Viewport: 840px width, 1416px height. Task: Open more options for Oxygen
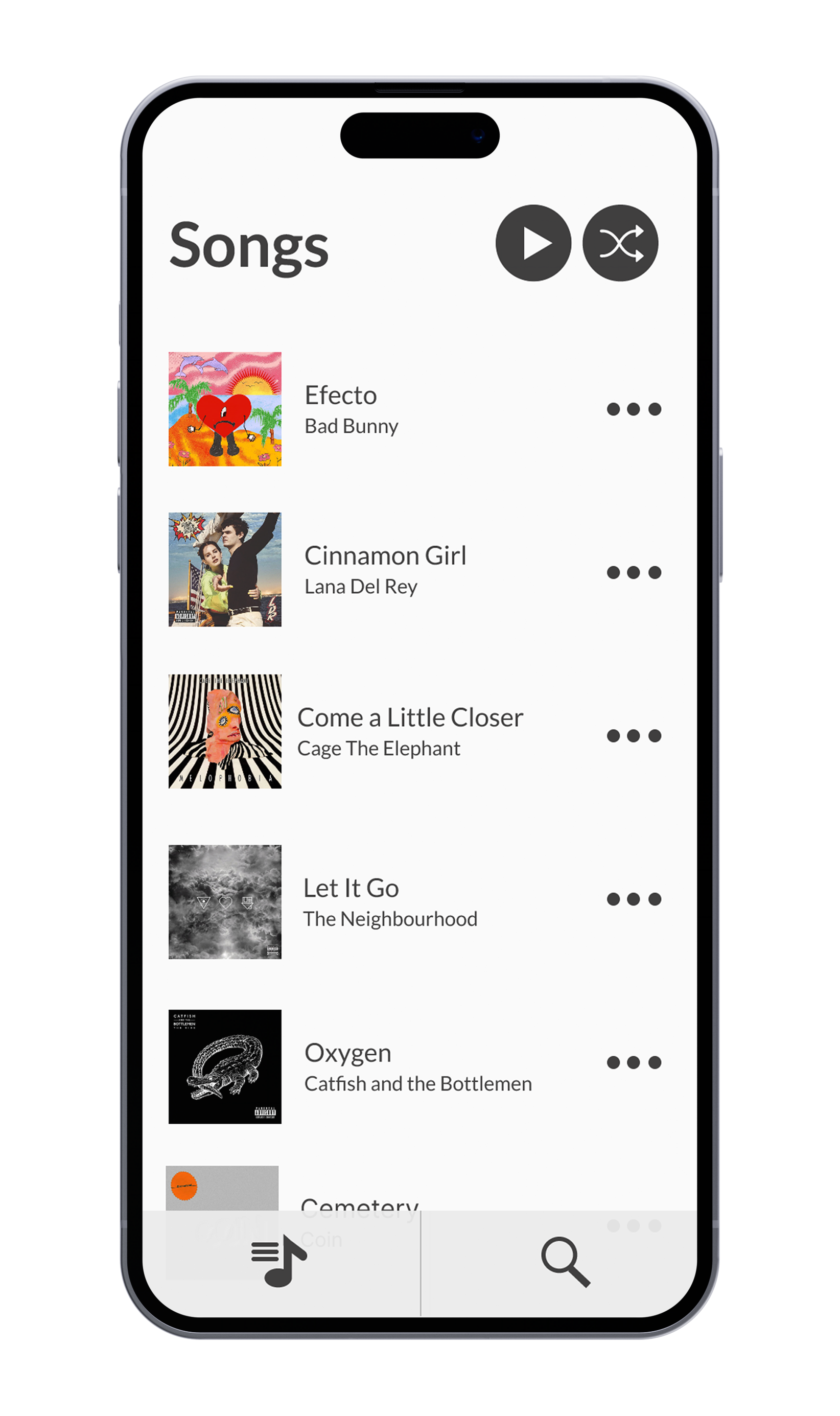tap(634, 1062)
